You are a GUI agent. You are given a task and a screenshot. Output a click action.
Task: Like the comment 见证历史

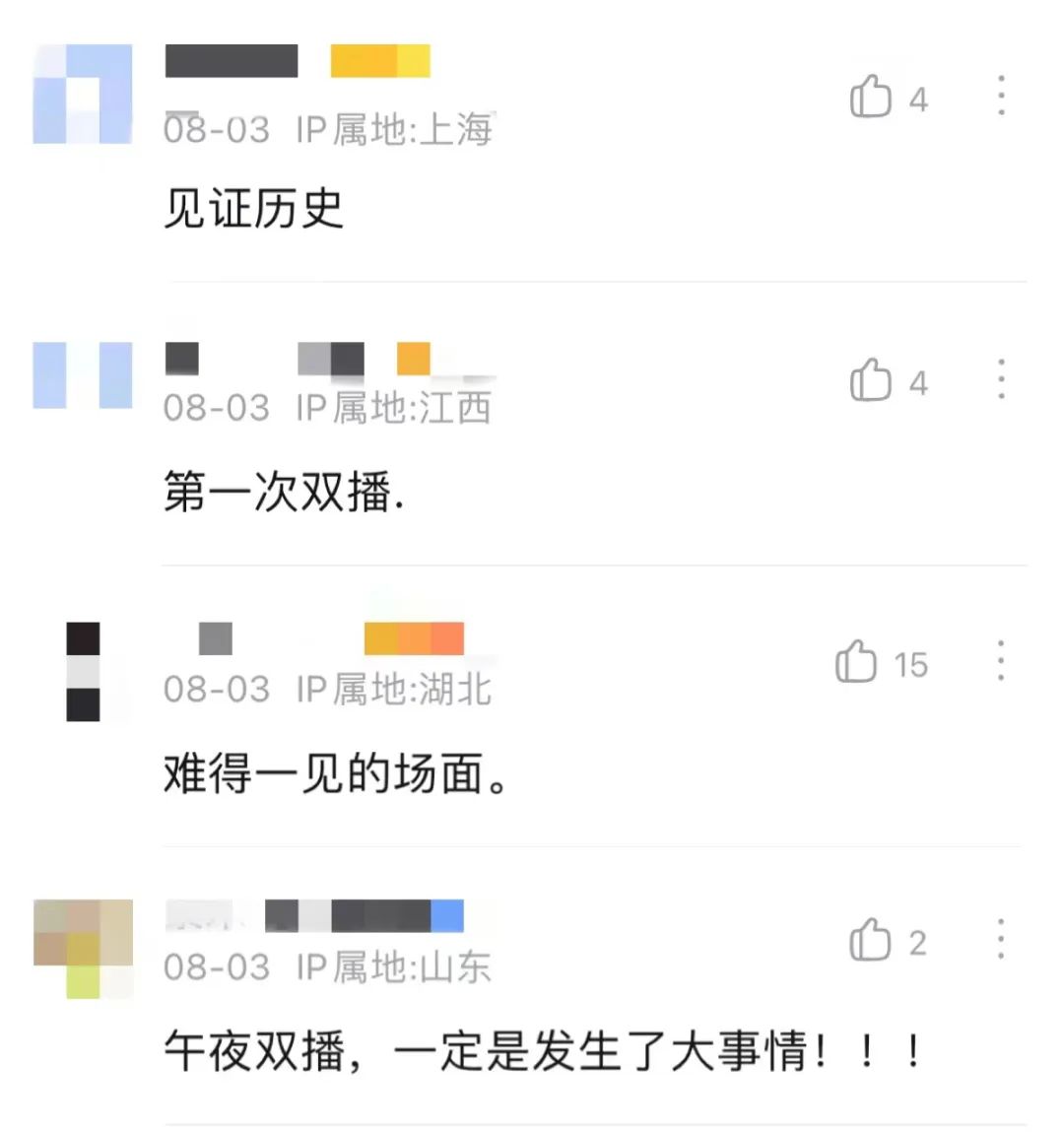pos(871,97)
